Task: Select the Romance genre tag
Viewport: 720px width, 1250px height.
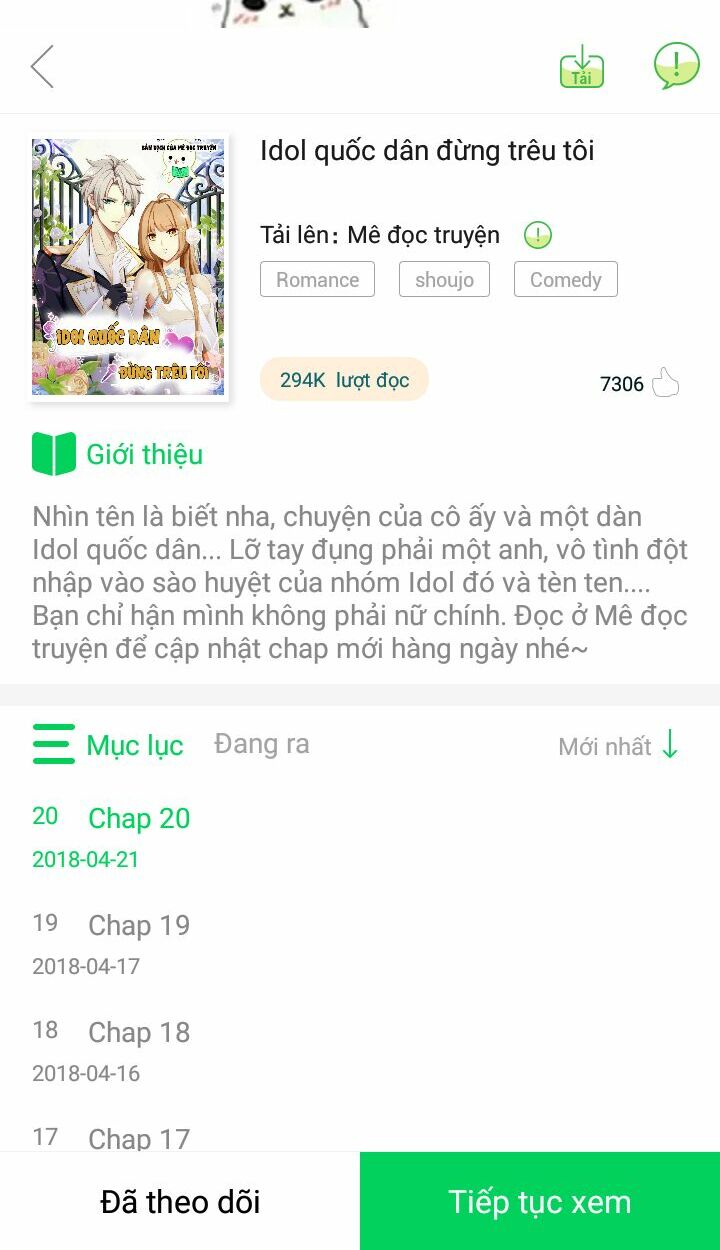Action: 317,279
